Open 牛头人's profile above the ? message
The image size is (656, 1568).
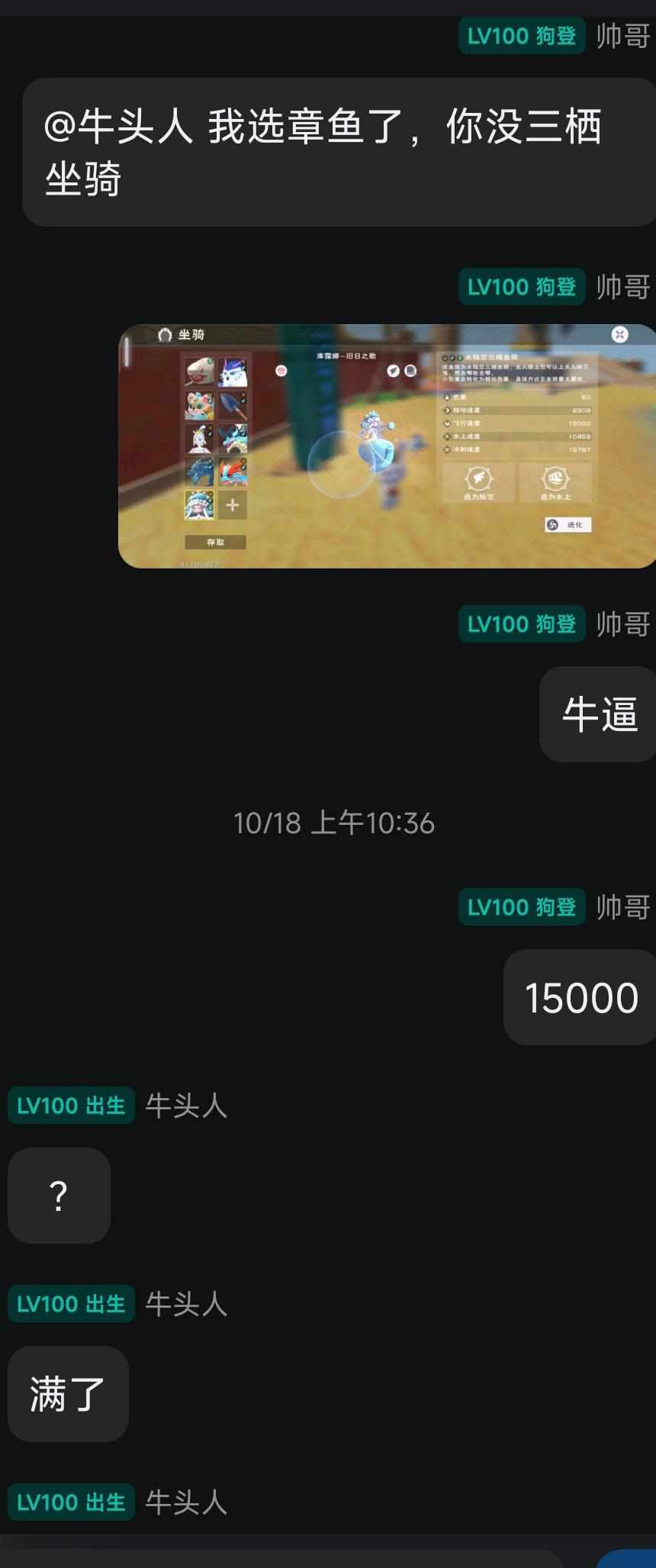(186, 1106)
